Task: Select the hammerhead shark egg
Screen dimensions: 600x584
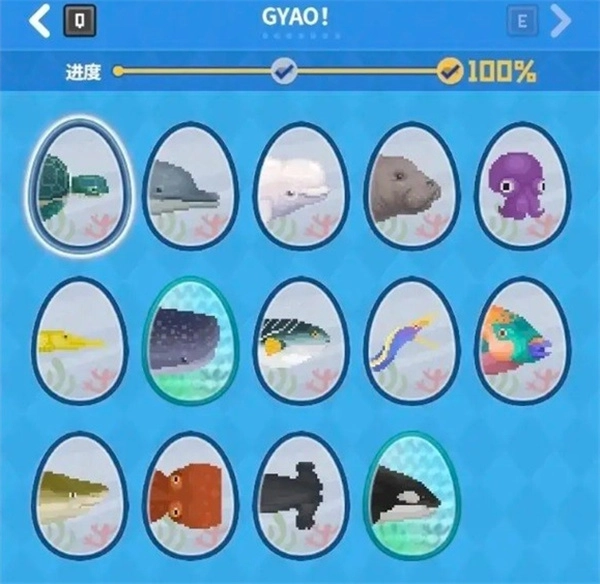Action: (301, 495)
